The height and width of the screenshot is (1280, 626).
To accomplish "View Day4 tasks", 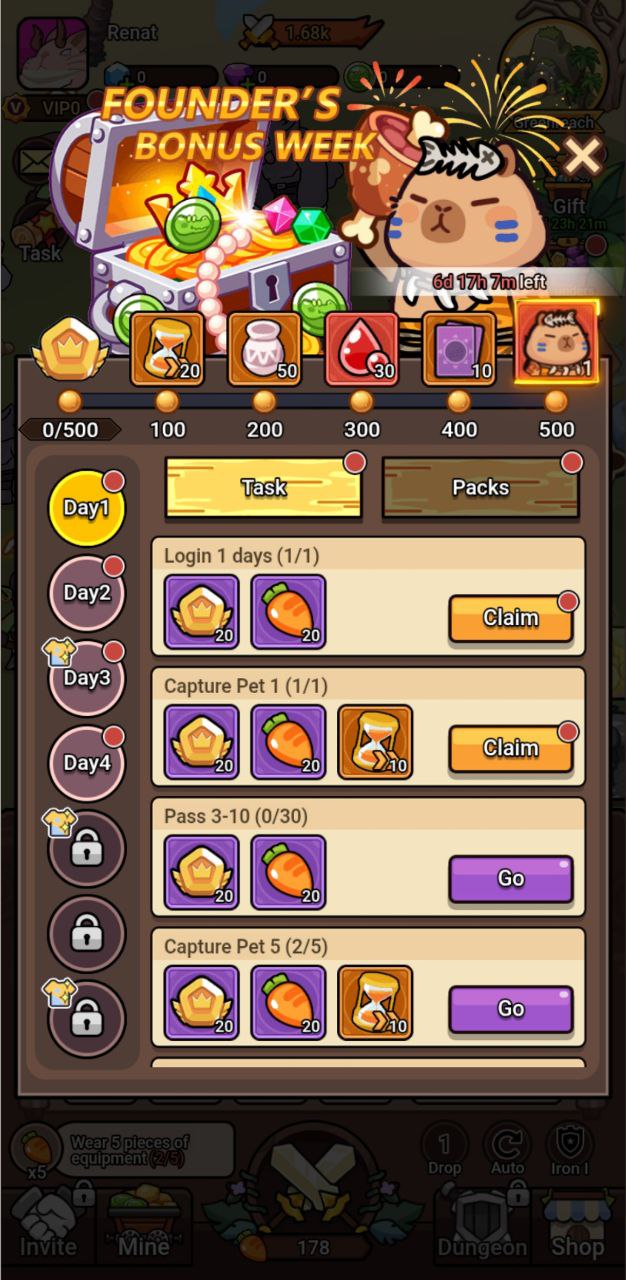I will 86,763.
